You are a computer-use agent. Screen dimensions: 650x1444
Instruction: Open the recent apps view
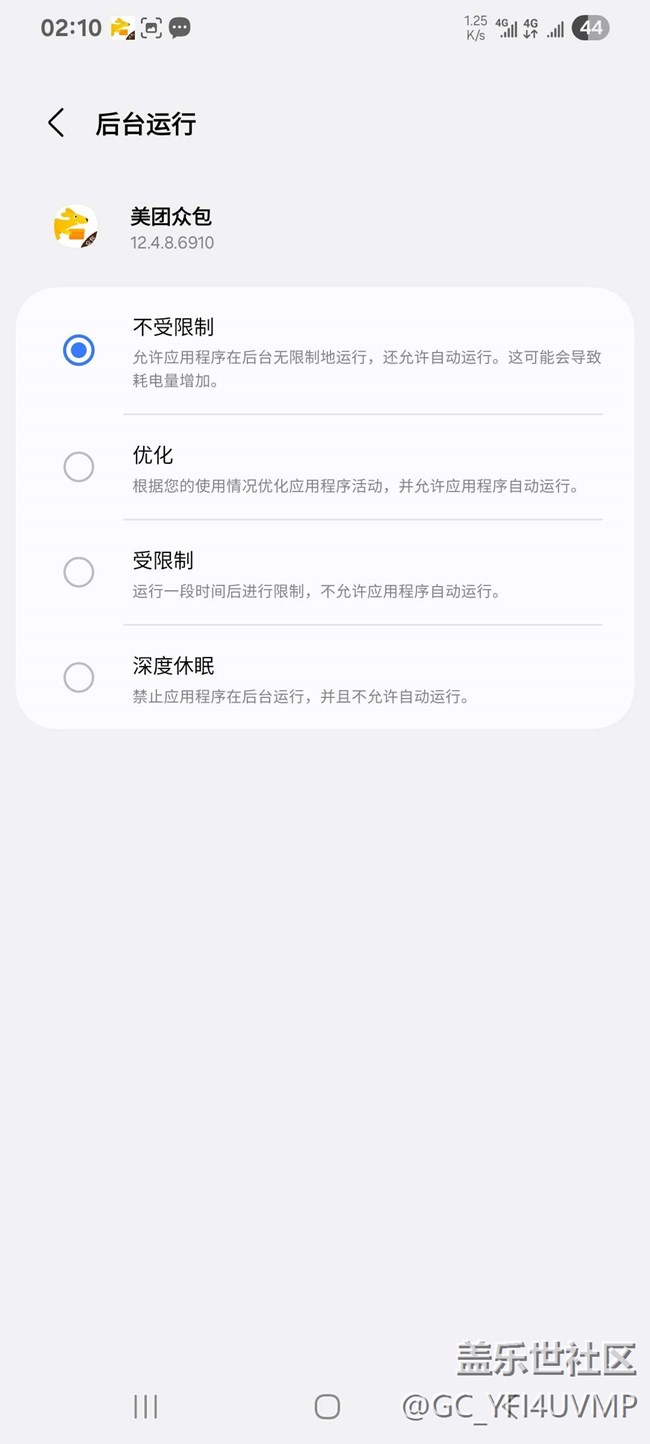click(x=146, y=1407)
